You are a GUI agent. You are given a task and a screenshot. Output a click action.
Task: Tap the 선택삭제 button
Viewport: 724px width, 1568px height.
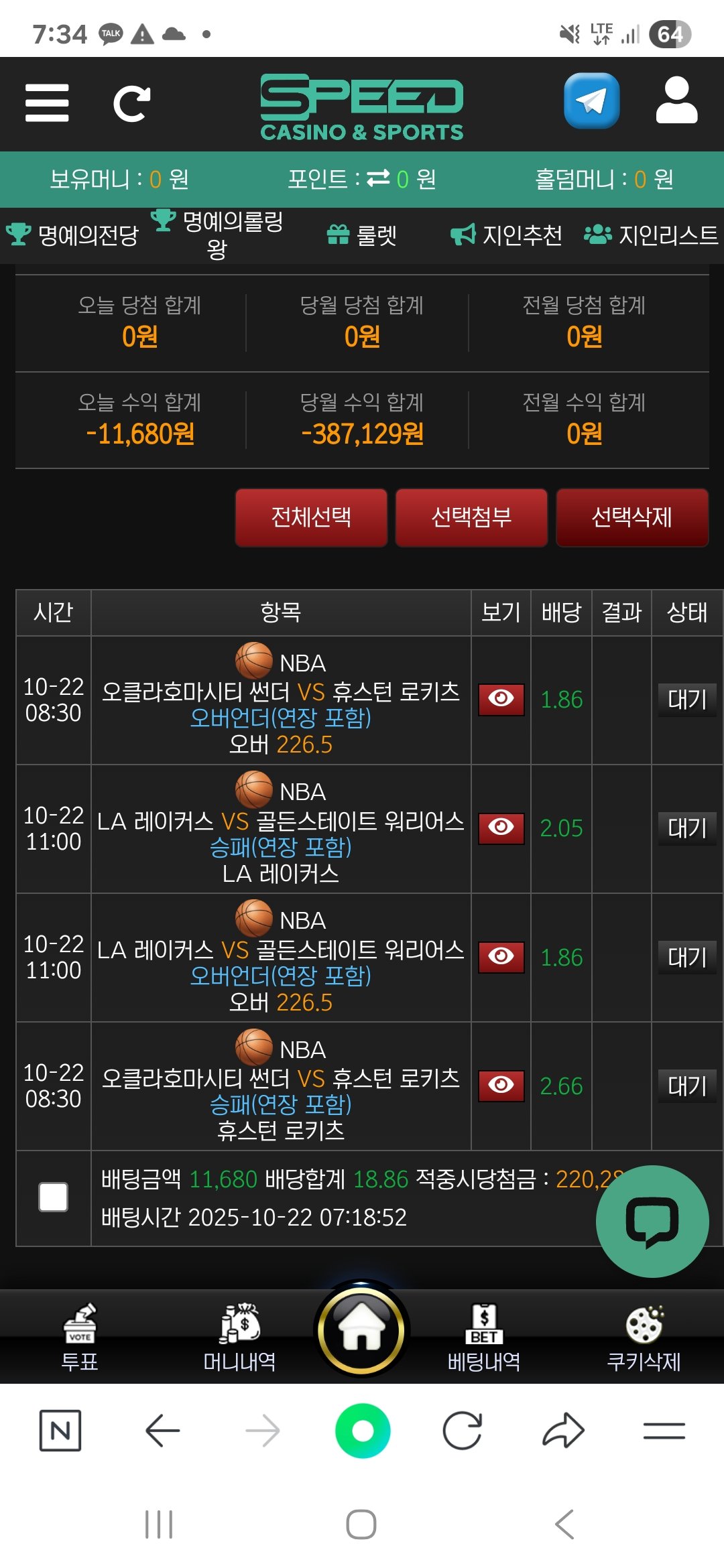click(x=631, y=517)
